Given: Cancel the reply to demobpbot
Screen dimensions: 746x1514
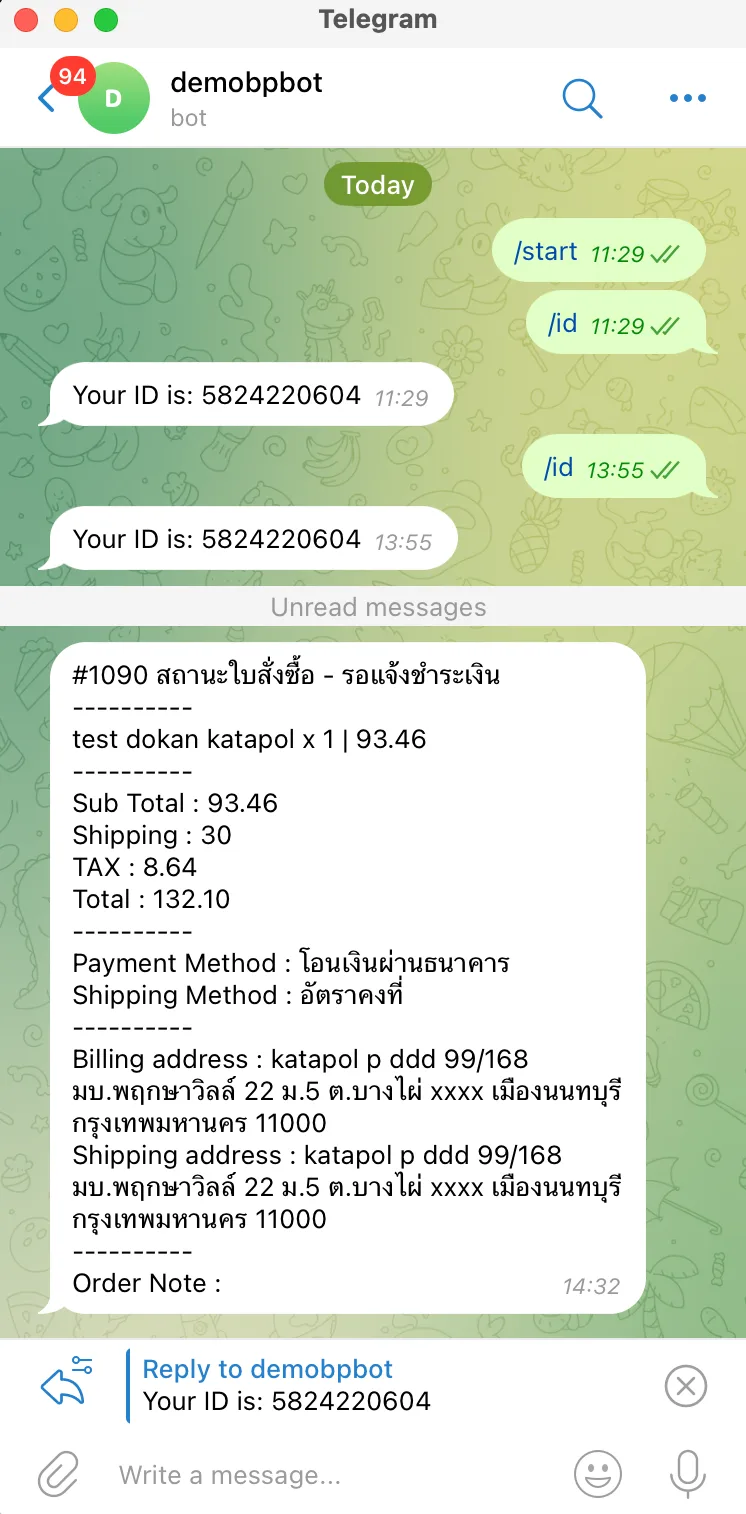Looking at the screenshot, I should (x=686, y=1386).
